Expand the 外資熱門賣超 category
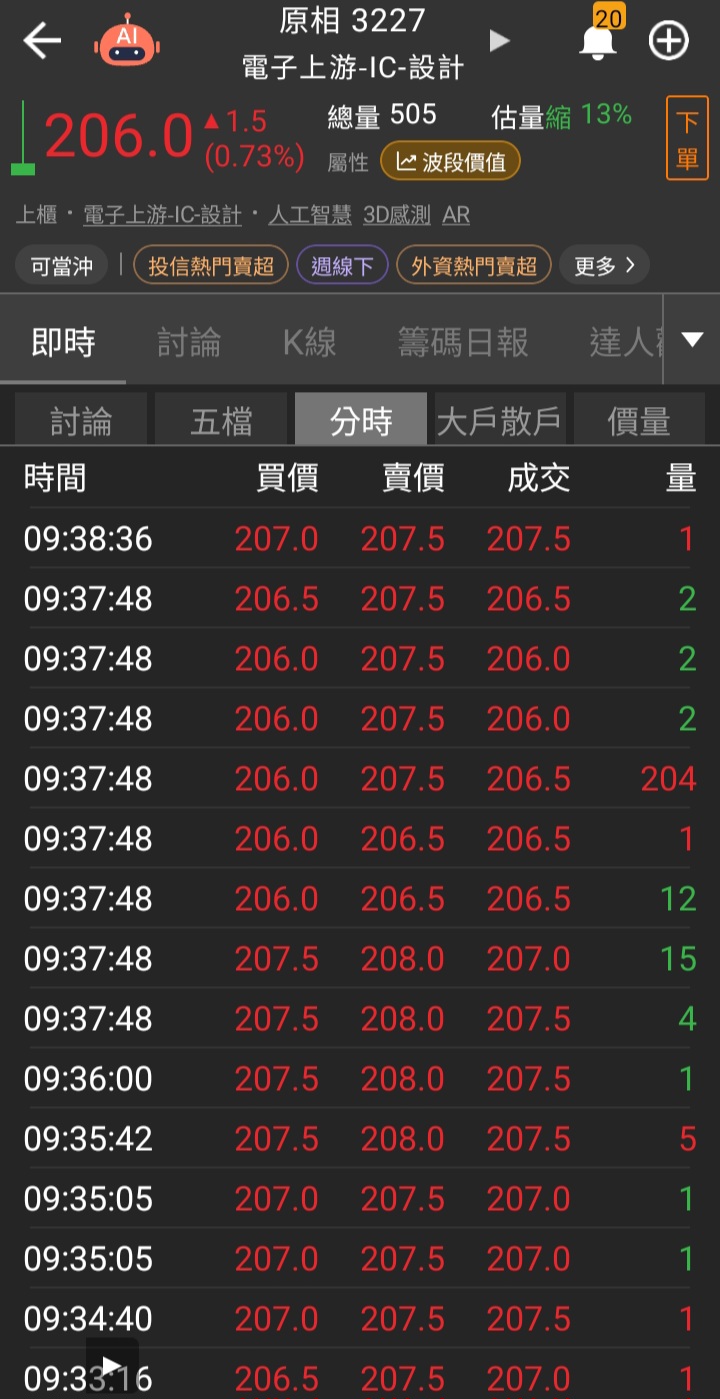This screenshot has height=1399, width=720. (x=473, y=265)
